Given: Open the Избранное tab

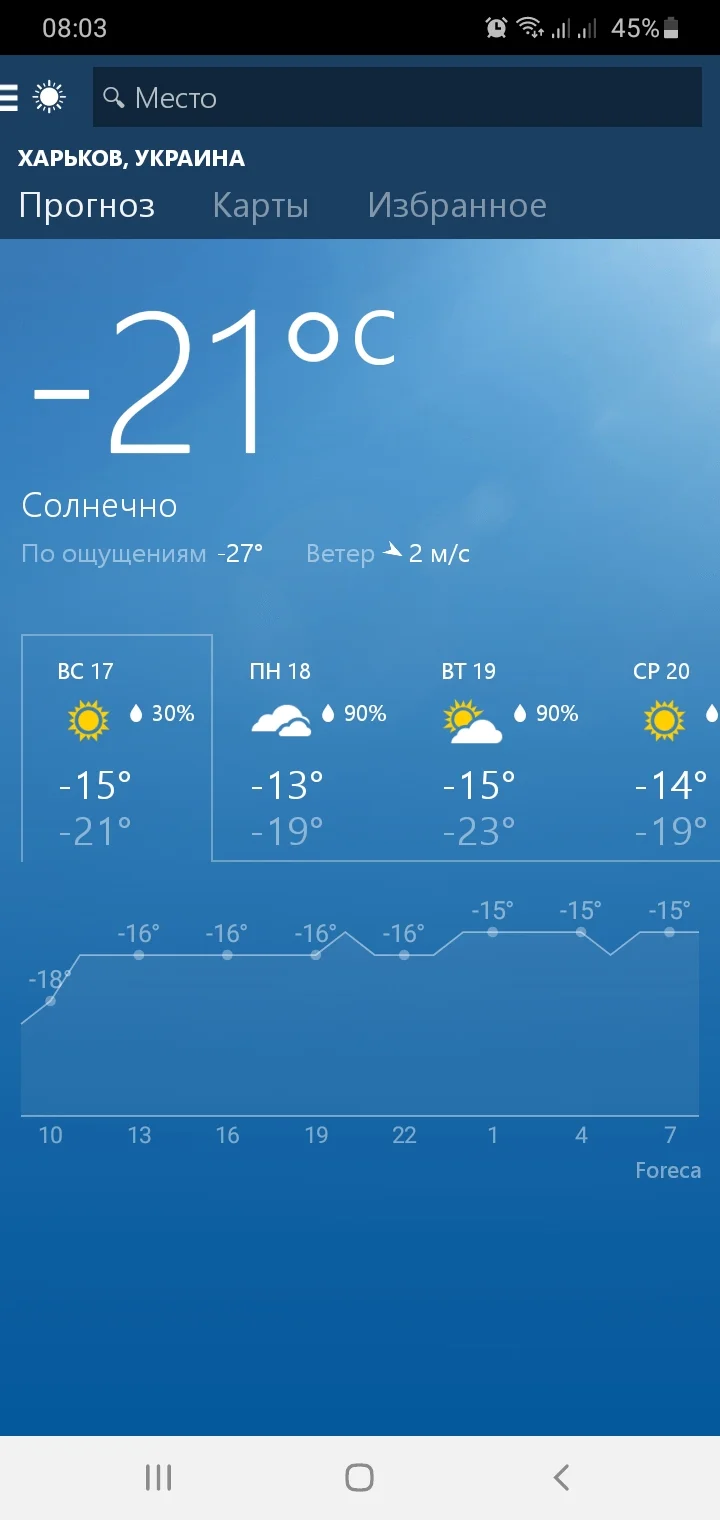Looking at the screenshot, I should (457, 205).
